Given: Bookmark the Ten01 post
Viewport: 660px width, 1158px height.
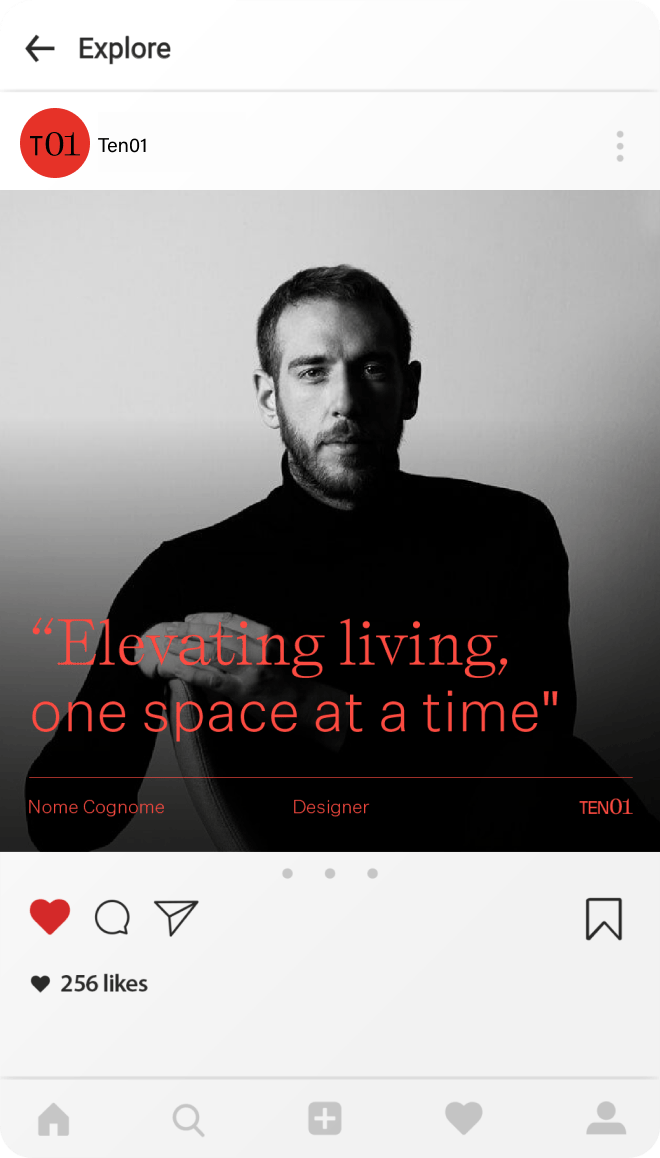Looking at the screenshot, I should 603,918.
